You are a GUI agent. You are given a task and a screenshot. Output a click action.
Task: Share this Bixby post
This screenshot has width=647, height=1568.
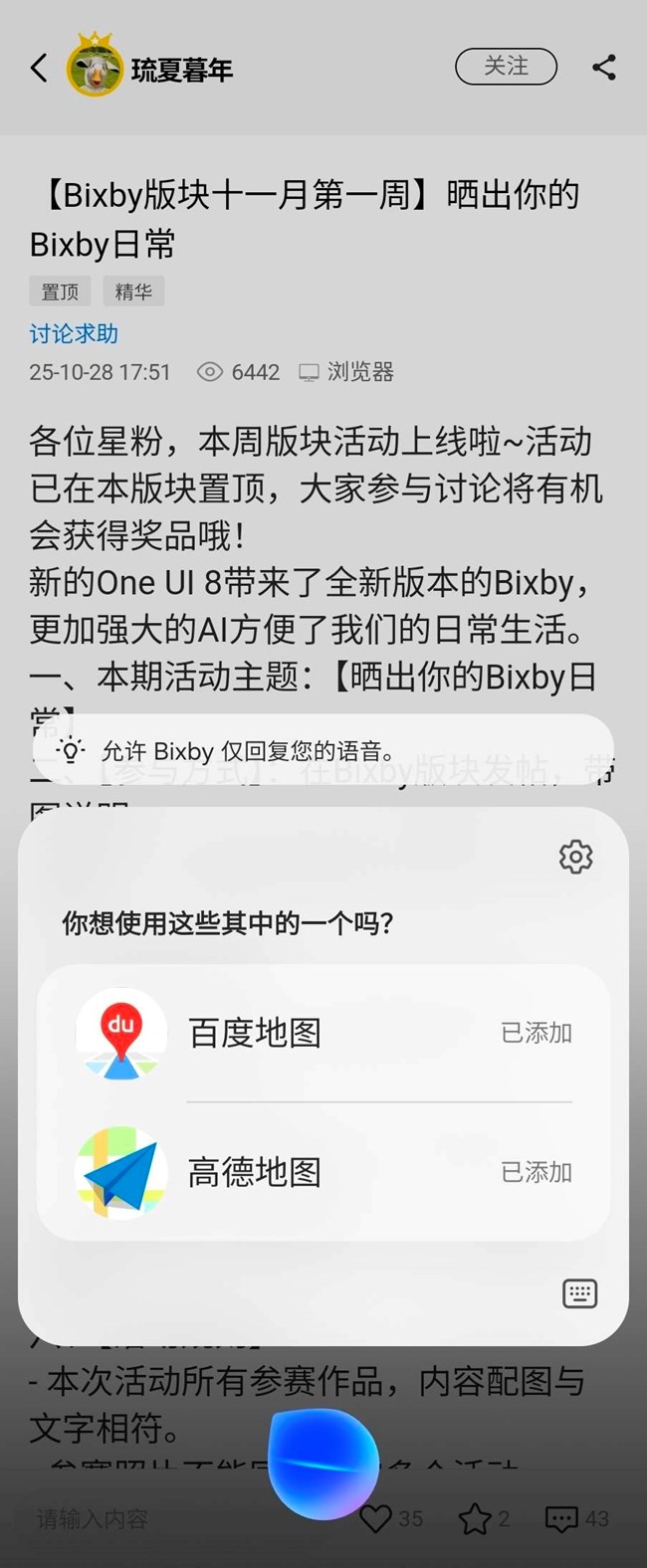click(604, 68)
